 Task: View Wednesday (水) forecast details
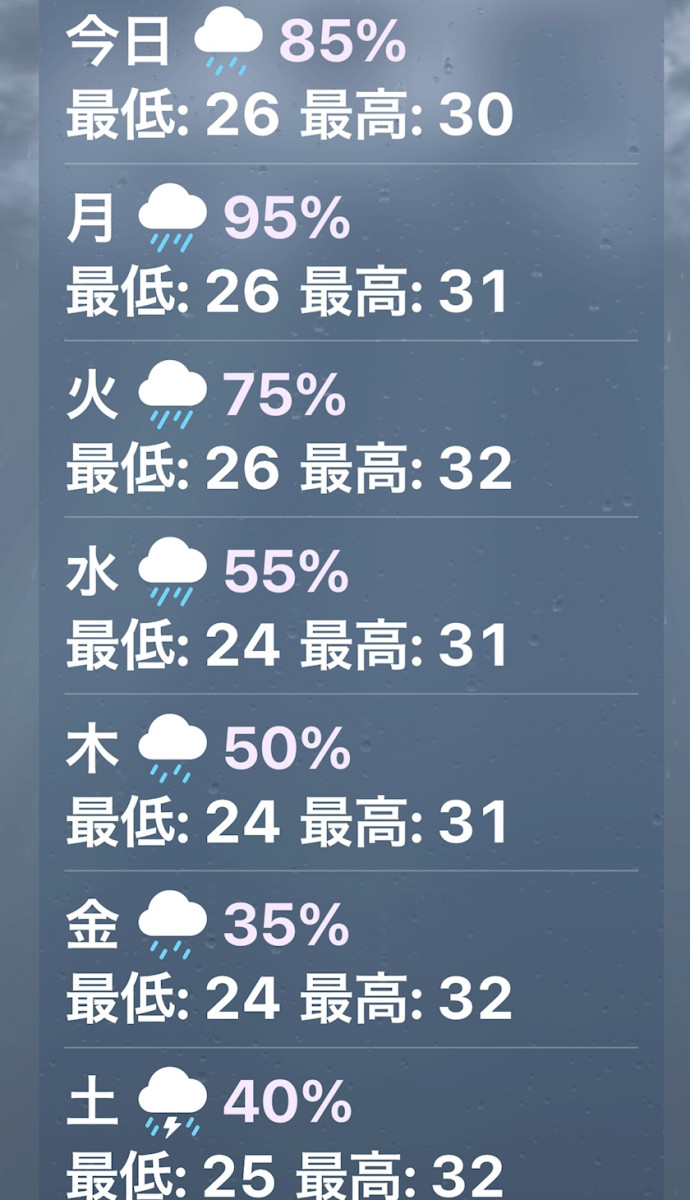click(x=351, y=606)
